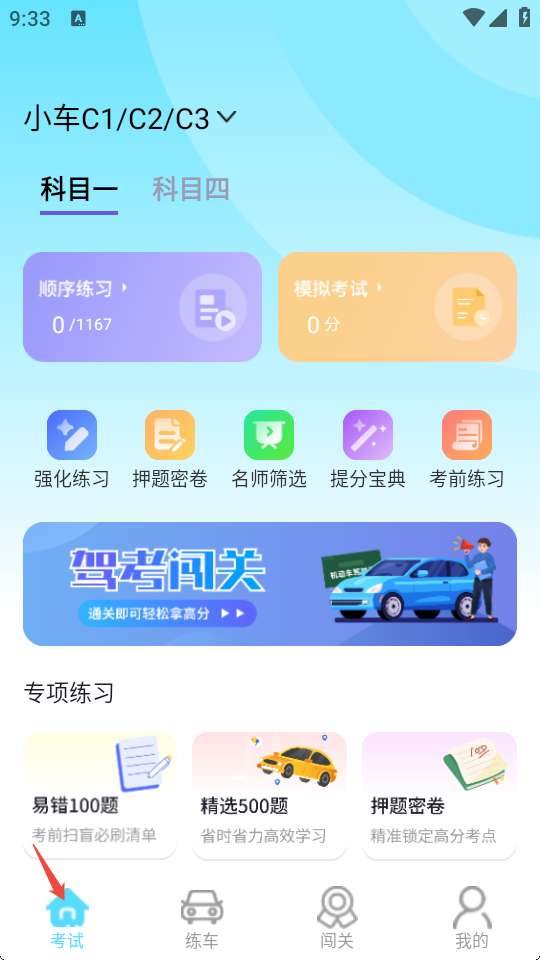Select the 科目一 tab
Screen dimensions: 540x960
79,189
